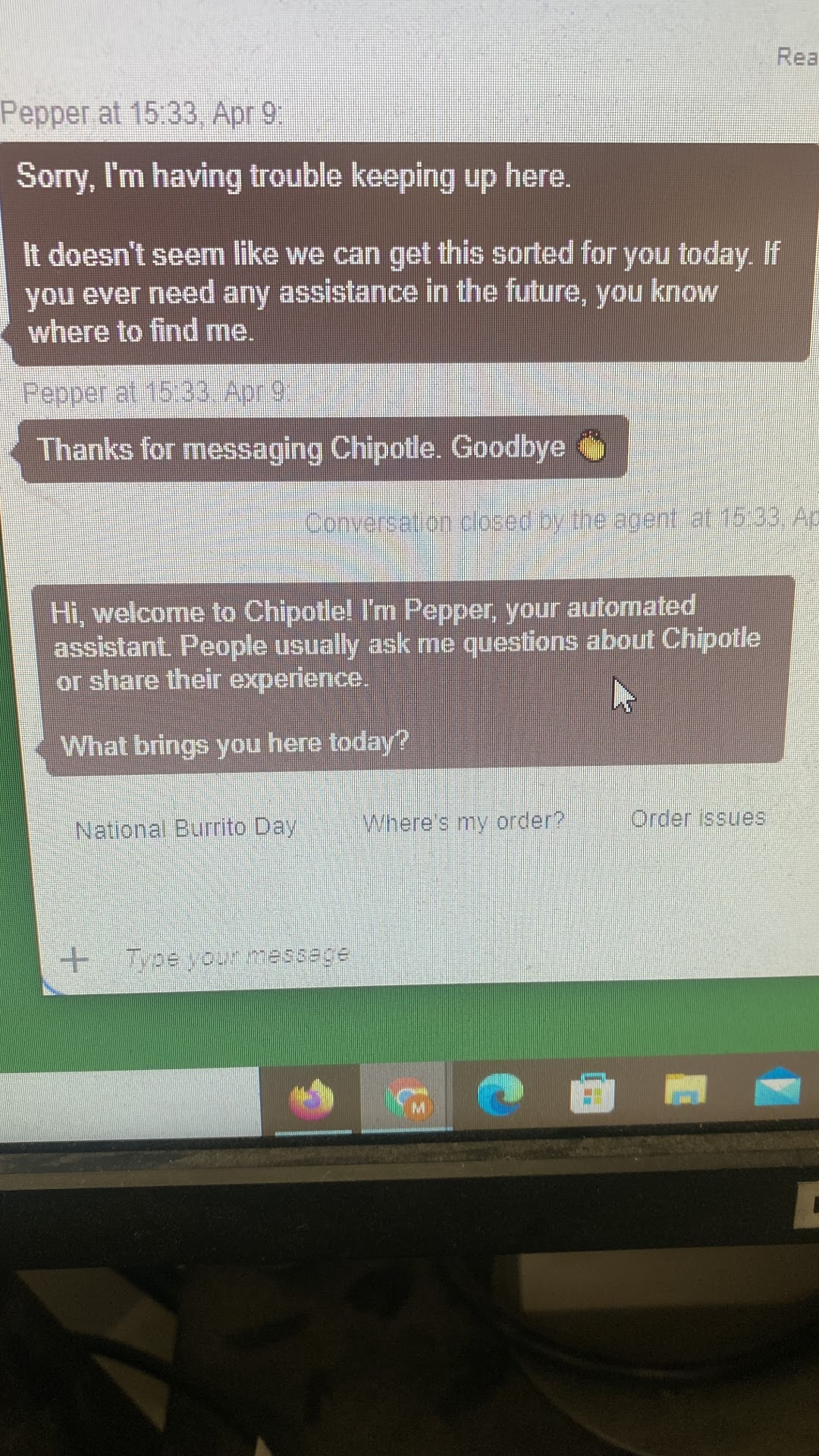Viewport: 819px width, 1456px height.
Task: Open the Mail app from the taskbar
Action: [777, 1088]
